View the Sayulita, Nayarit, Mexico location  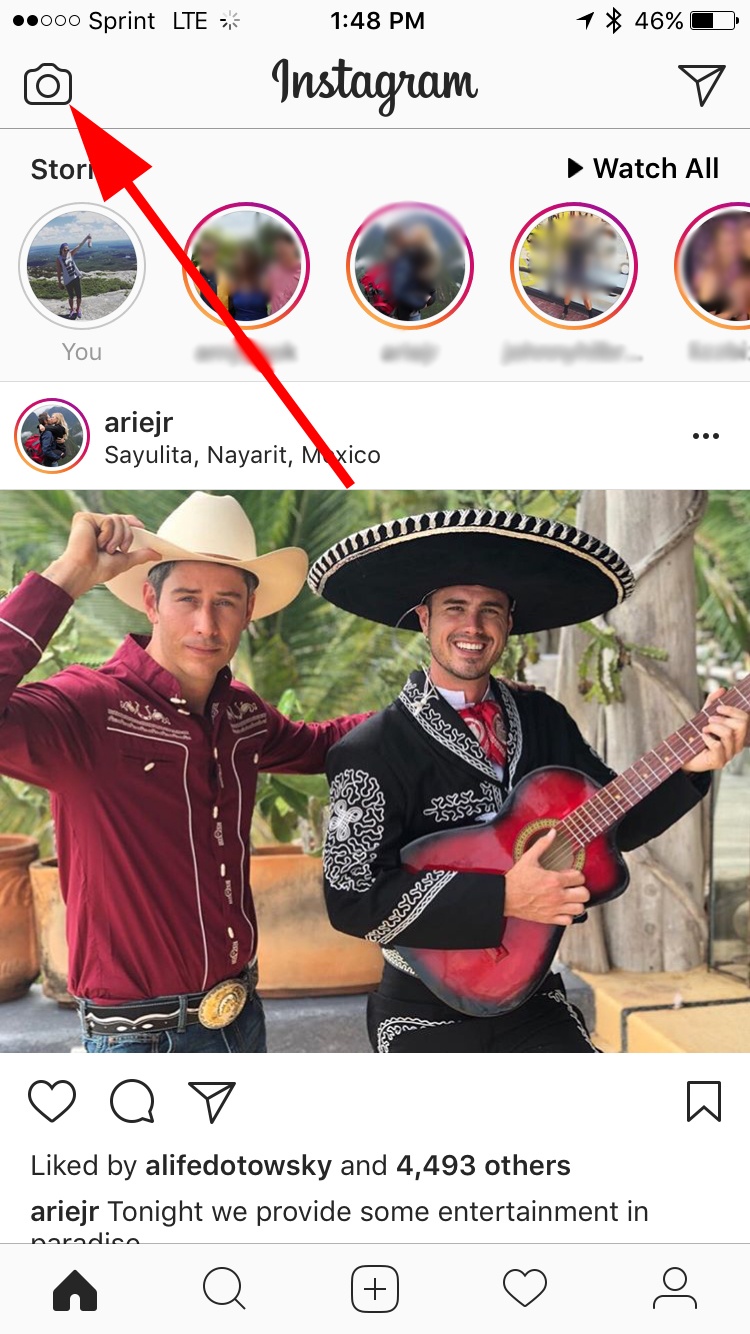click(x=242, y=456)
